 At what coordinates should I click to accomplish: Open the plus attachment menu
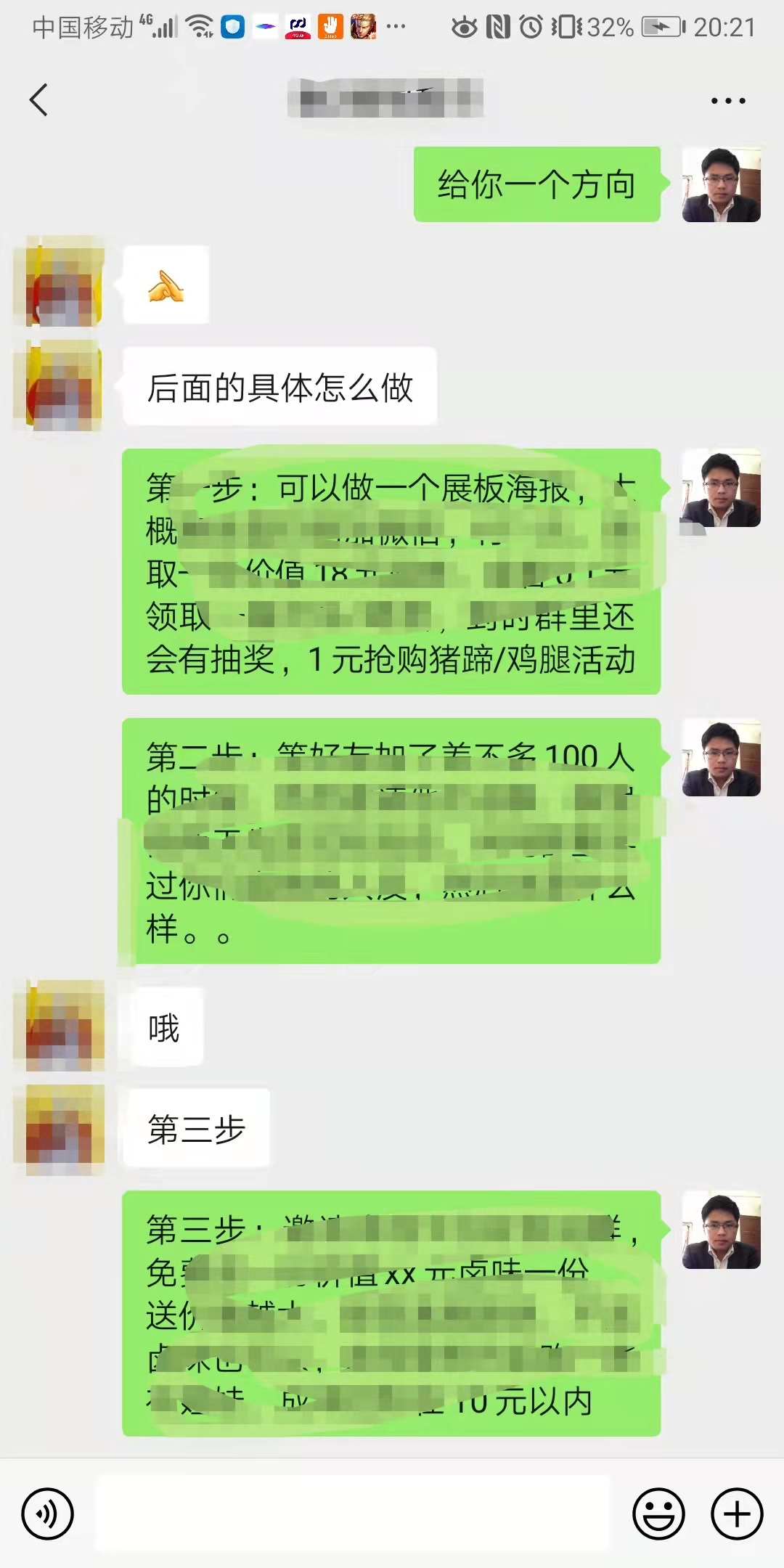[x=737, y=1514]
